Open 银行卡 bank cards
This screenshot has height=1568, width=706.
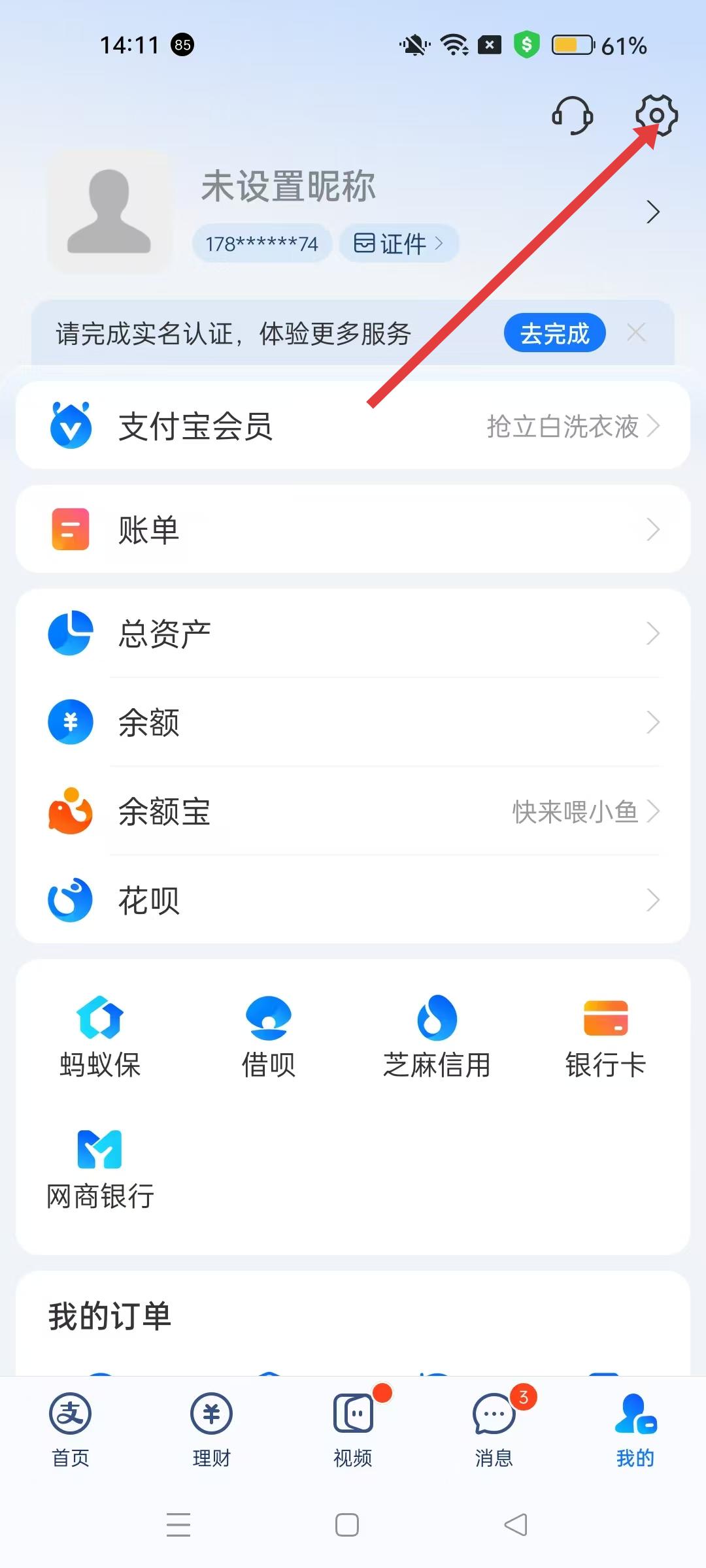[x=605, y=1036]
